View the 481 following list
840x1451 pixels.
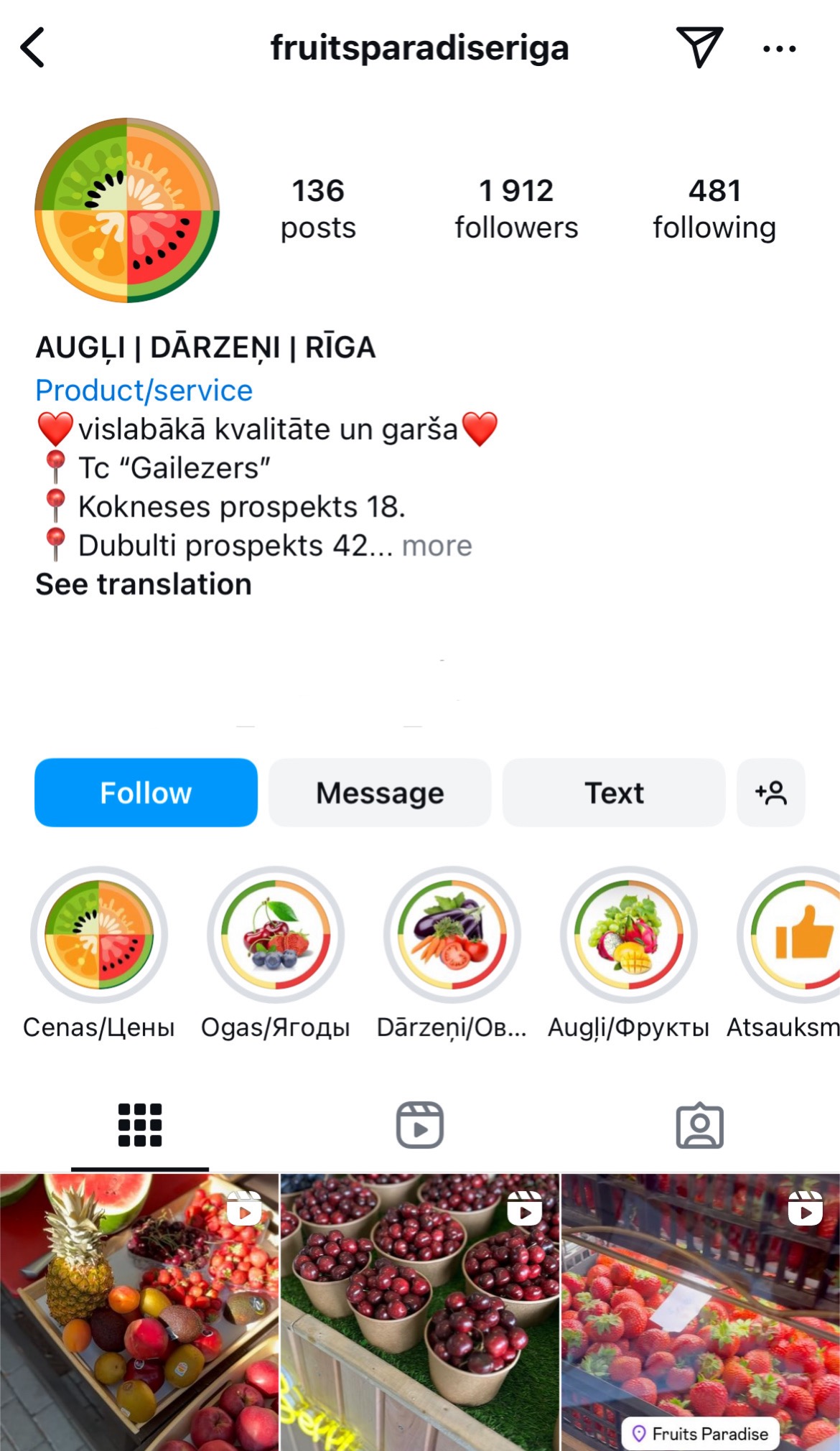pos(714,209)
